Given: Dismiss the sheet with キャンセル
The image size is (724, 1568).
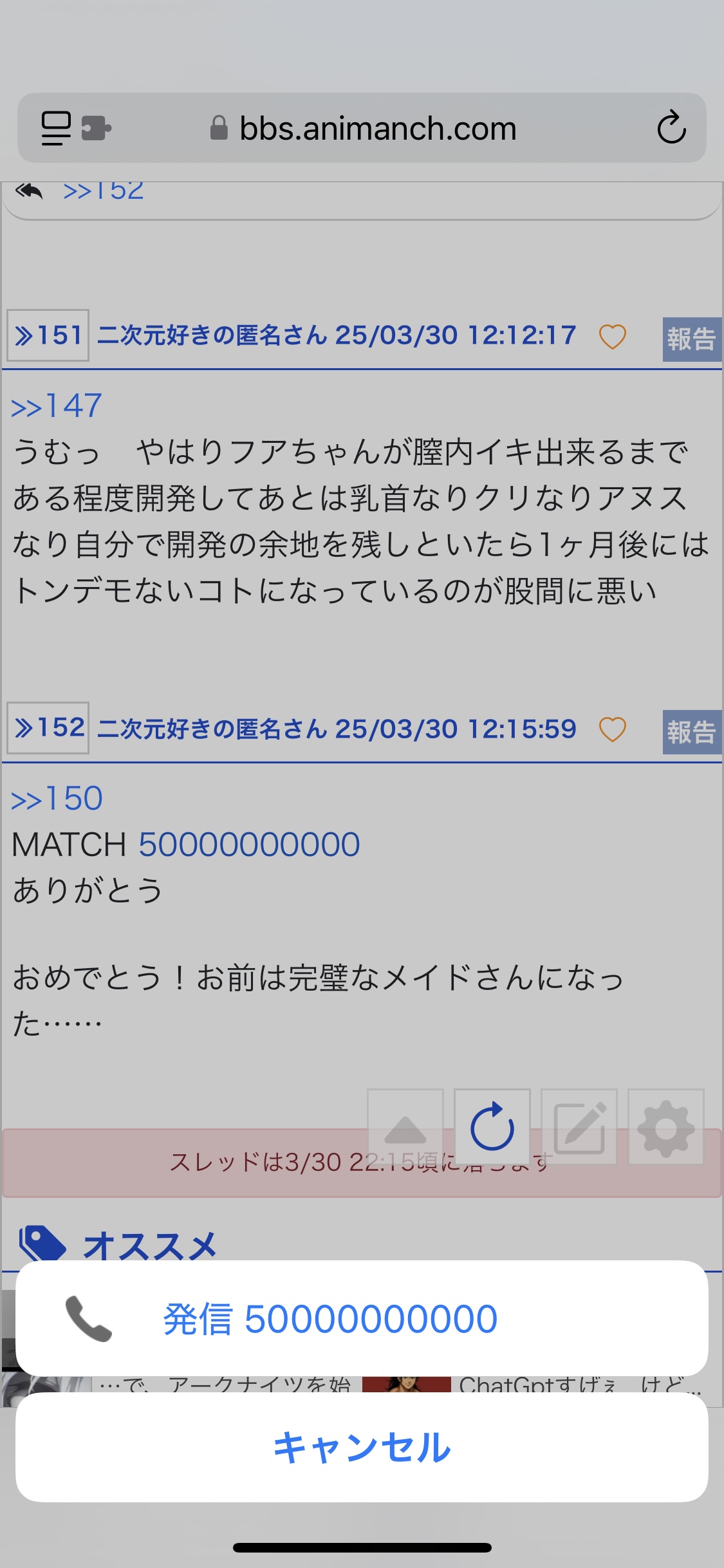Looking at the screenshot, I should click(x=362, y=1447).
